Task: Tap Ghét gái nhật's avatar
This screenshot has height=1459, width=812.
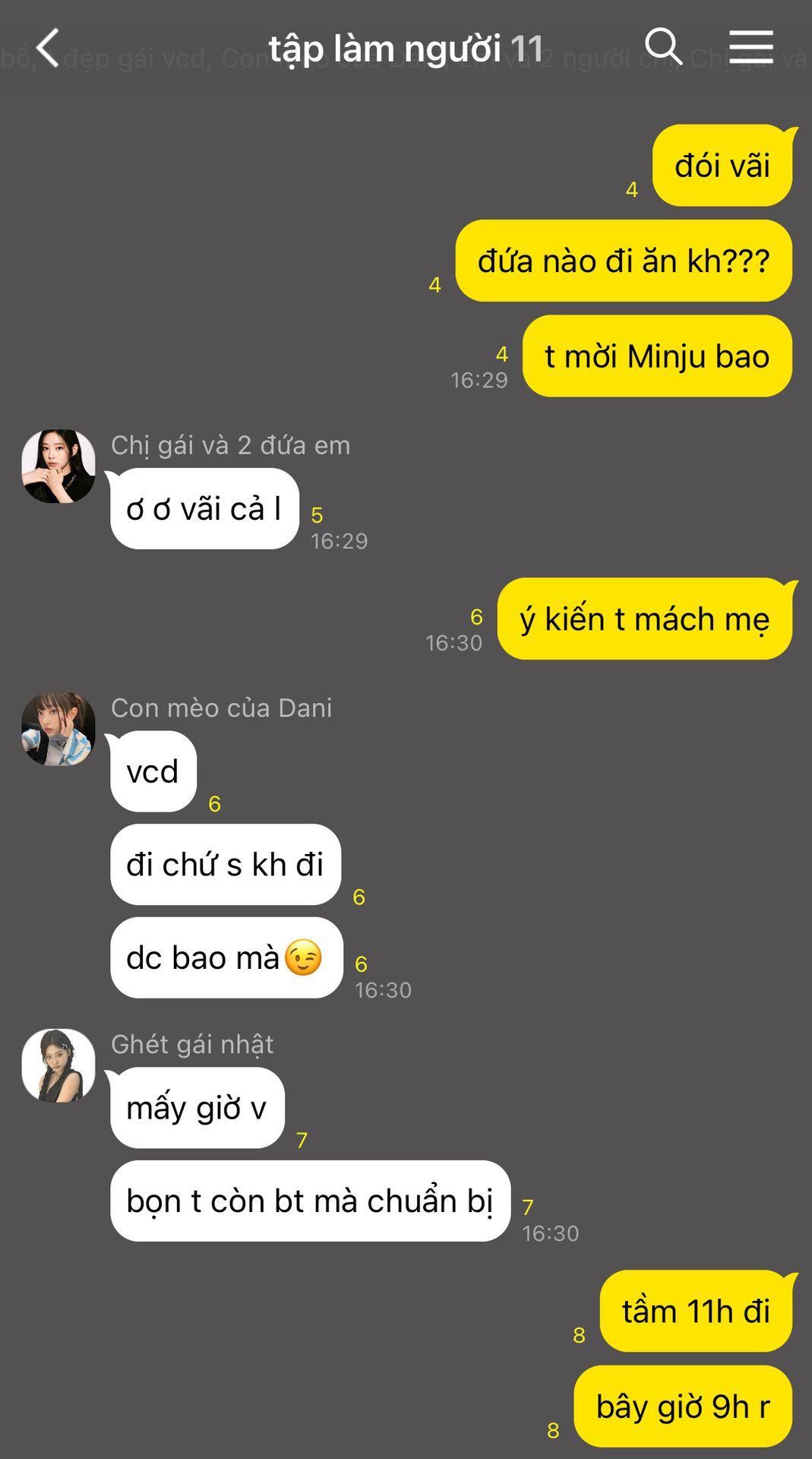Action: (x=58, y=1065)
